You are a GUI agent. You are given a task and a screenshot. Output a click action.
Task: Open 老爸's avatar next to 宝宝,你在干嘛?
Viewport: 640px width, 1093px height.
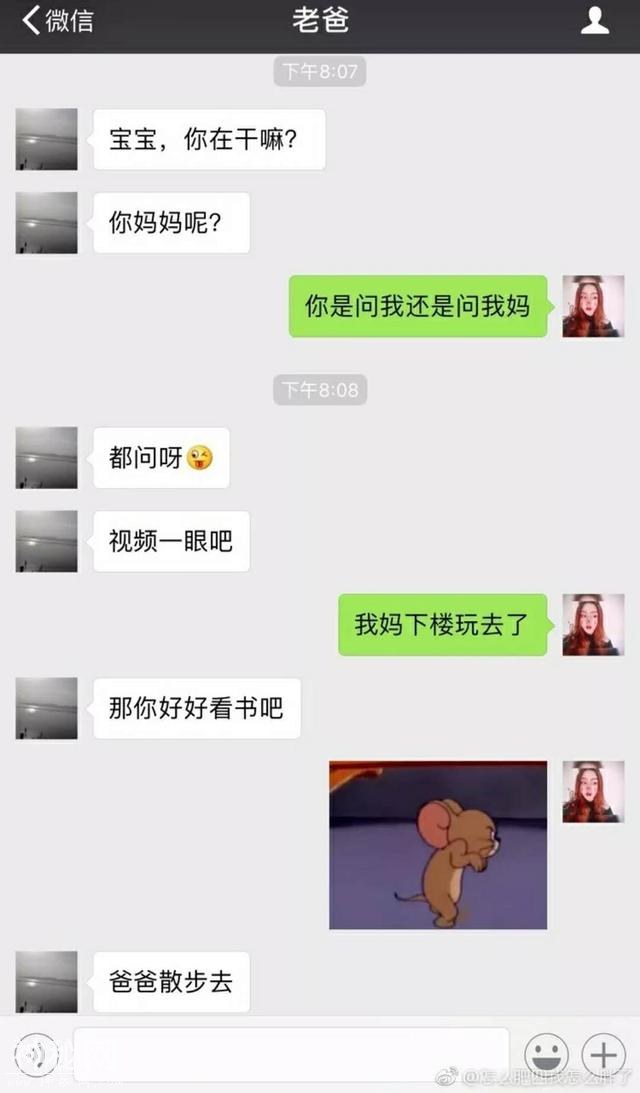(46, 139)
